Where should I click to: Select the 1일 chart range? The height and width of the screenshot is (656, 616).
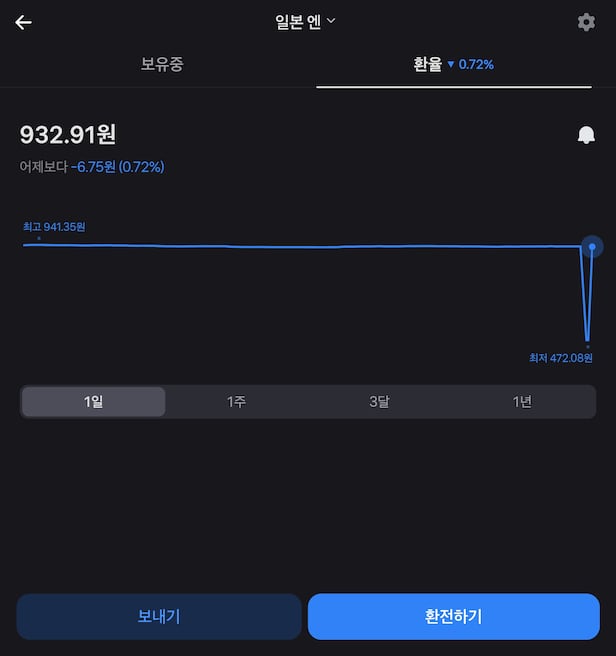tap(94, 402)
